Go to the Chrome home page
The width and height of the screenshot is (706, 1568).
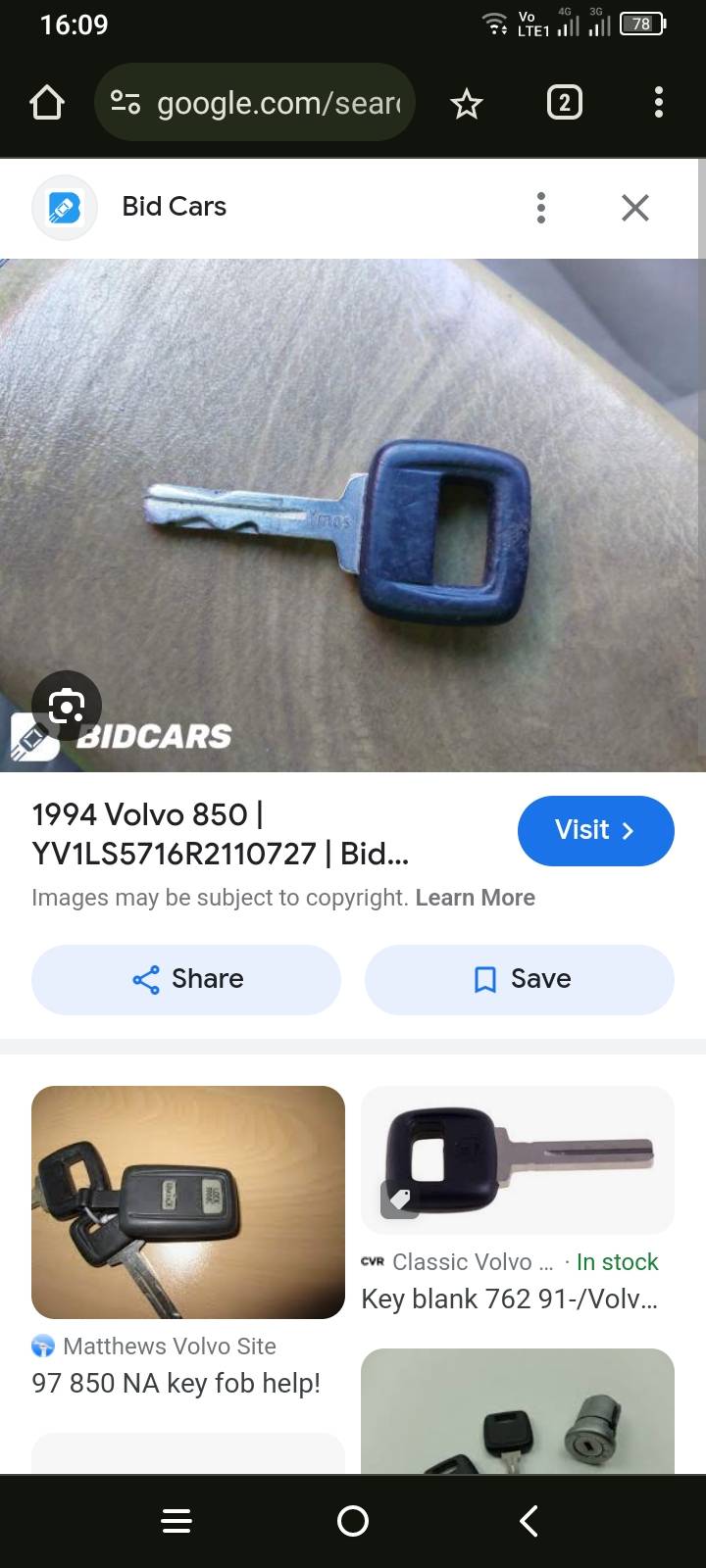click(x=47, y=103)
